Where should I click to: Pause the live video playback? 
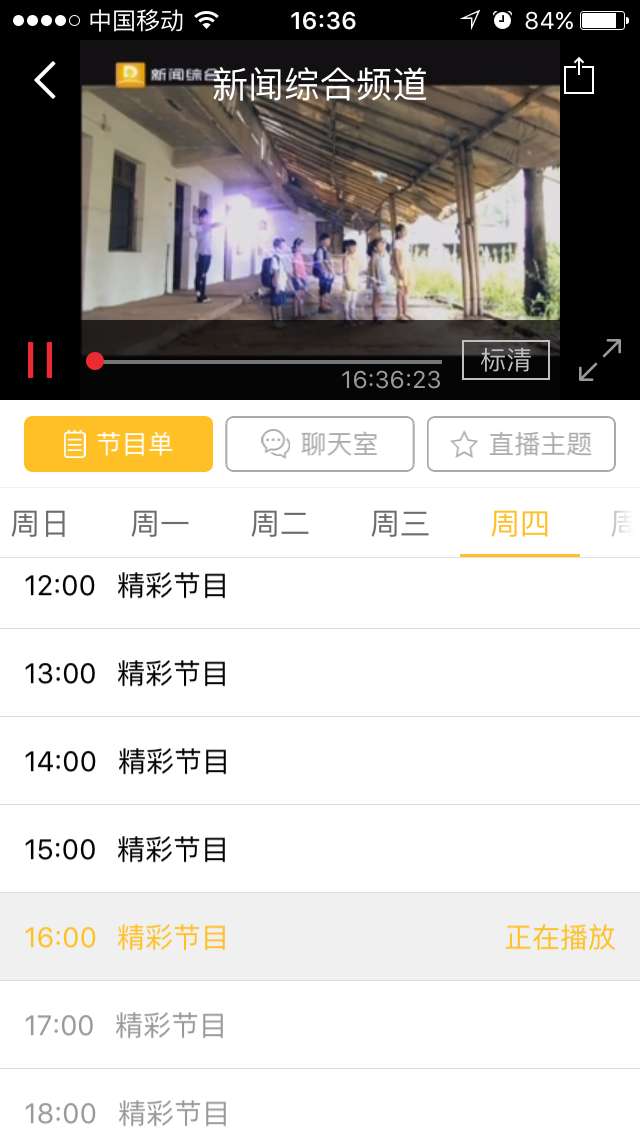tap(40, 360)
